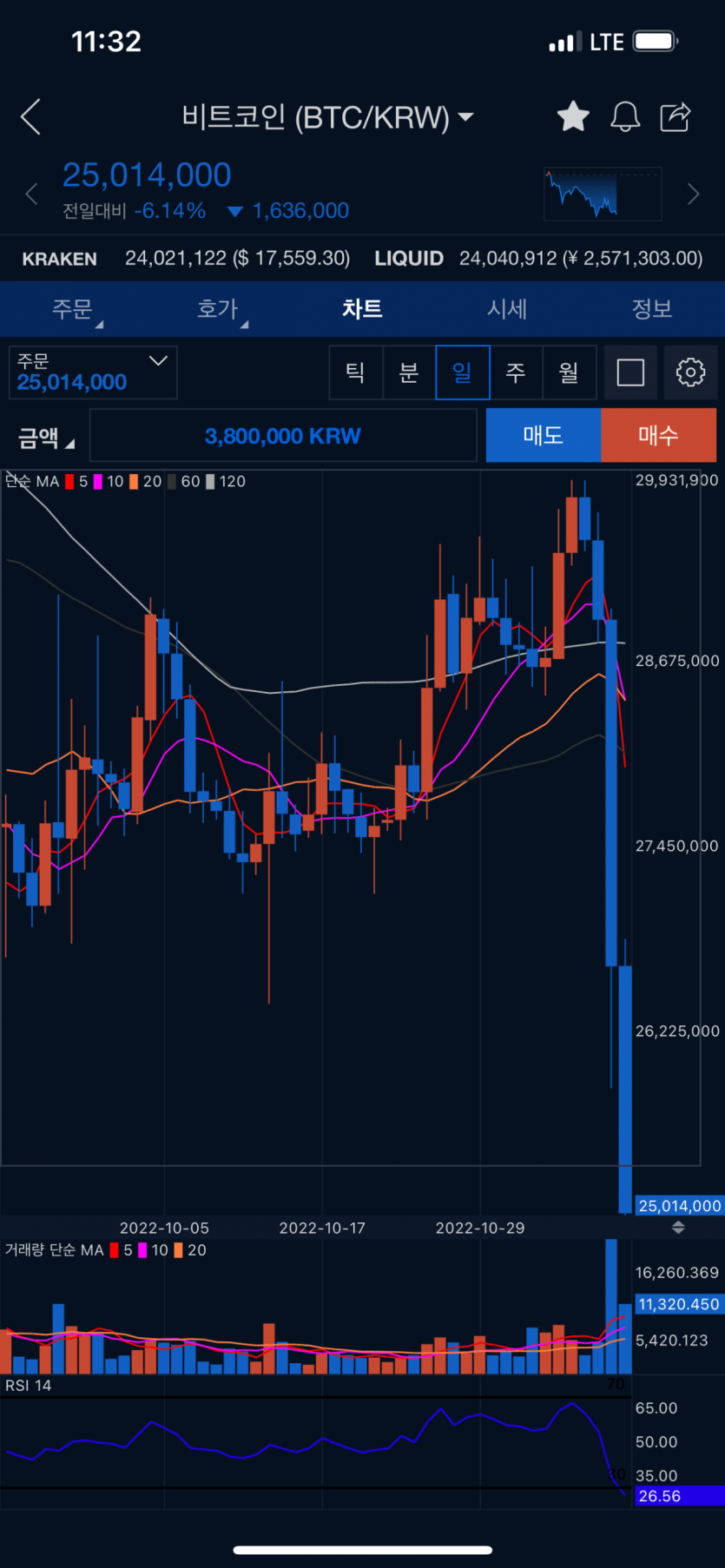Go to the next coin with right chevron

point(693,194)
